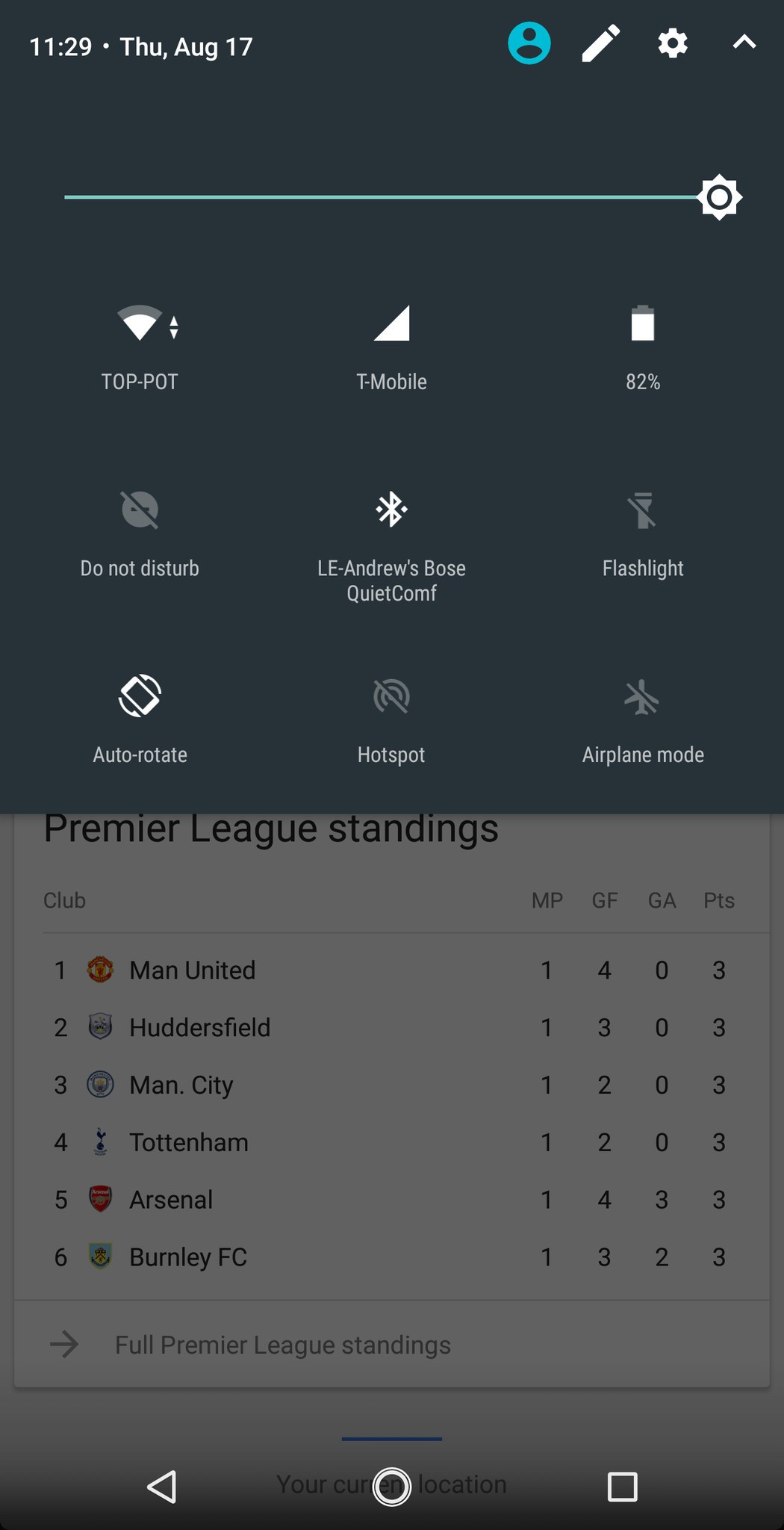Disable Auto-rotate

(x=140, y=720)
